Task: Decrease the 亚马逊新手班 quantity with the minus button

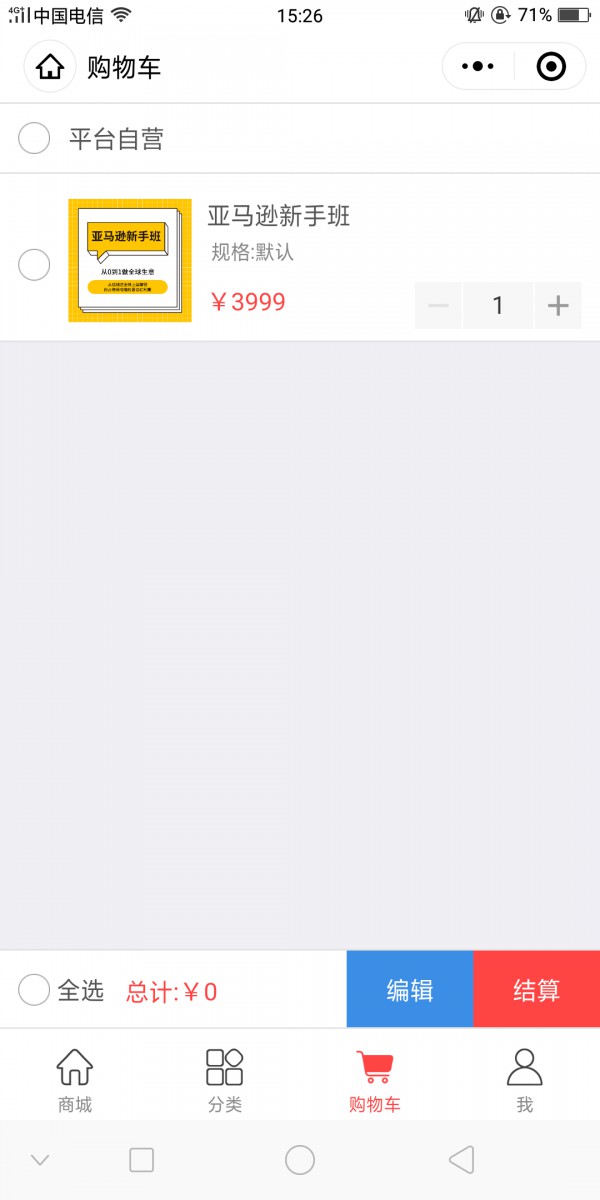Action: point(438,305)
